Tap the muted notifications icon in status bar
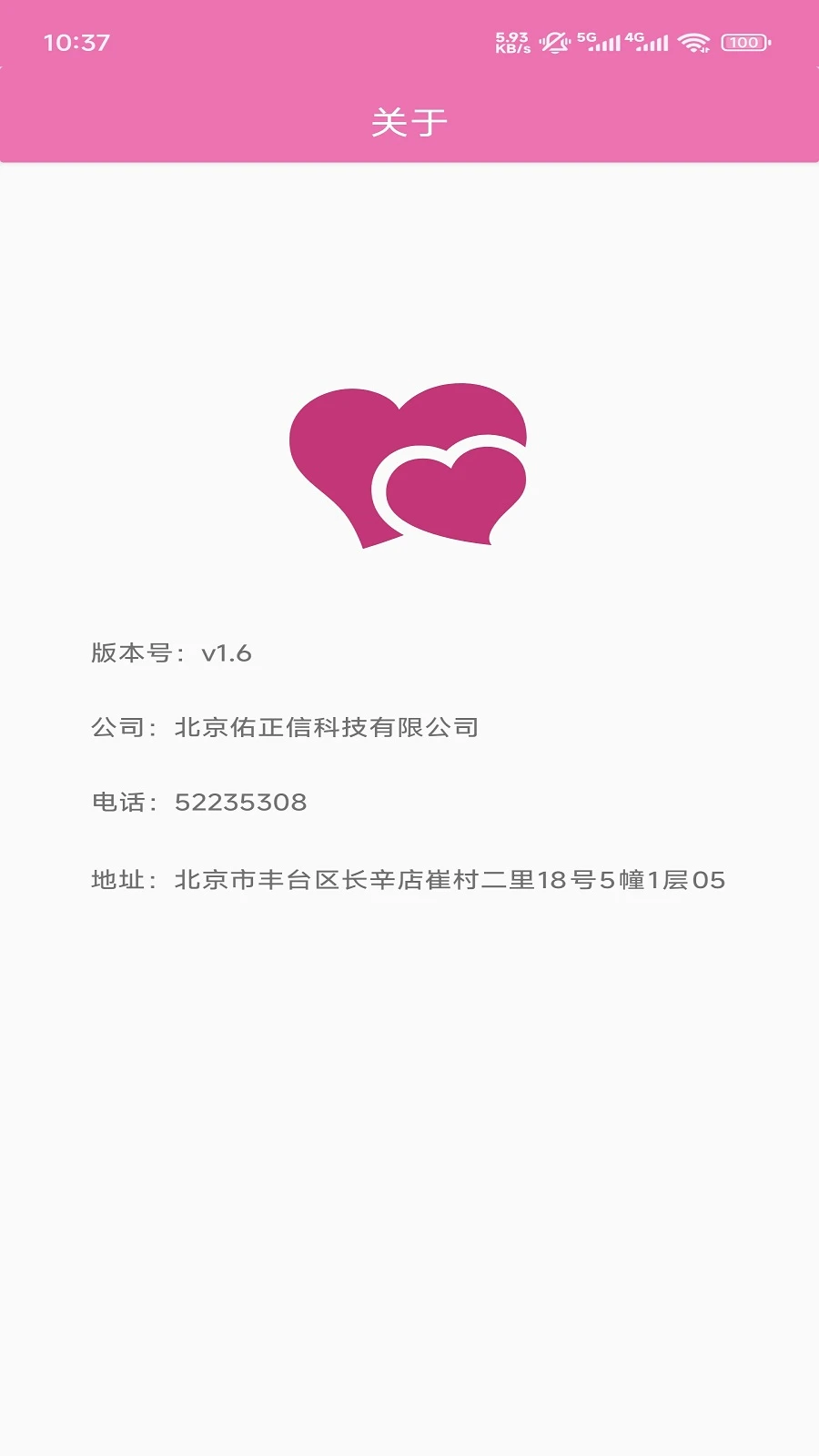Screen dimensions: 819x1456 pyautogui.click(x=554, y=42)
